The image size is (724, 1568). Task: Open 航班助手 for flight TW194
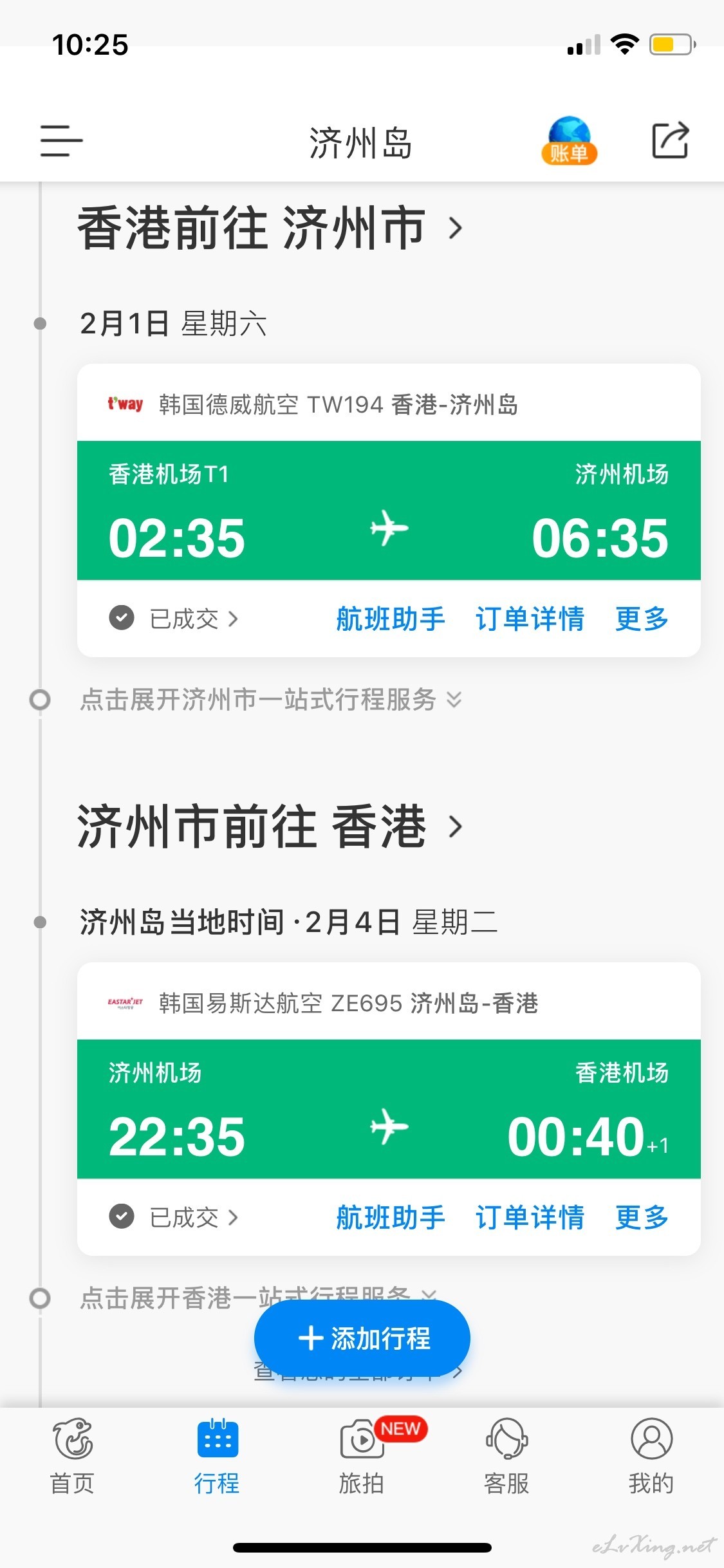tap(391, 619)
